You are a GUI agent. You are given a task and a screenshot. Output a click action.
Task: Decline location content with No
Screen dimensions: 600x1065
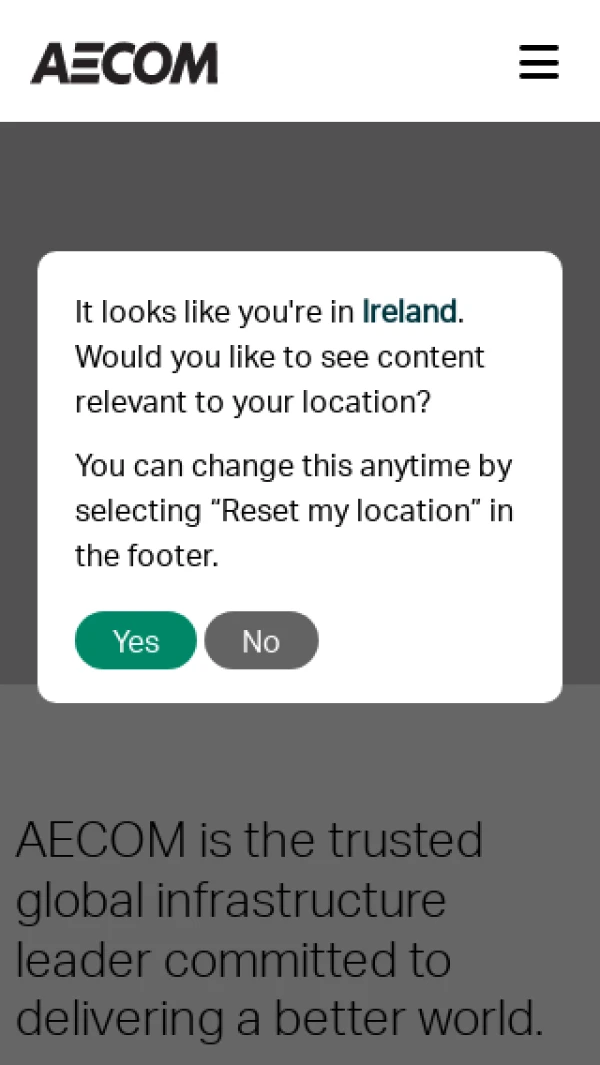point(261,640)
